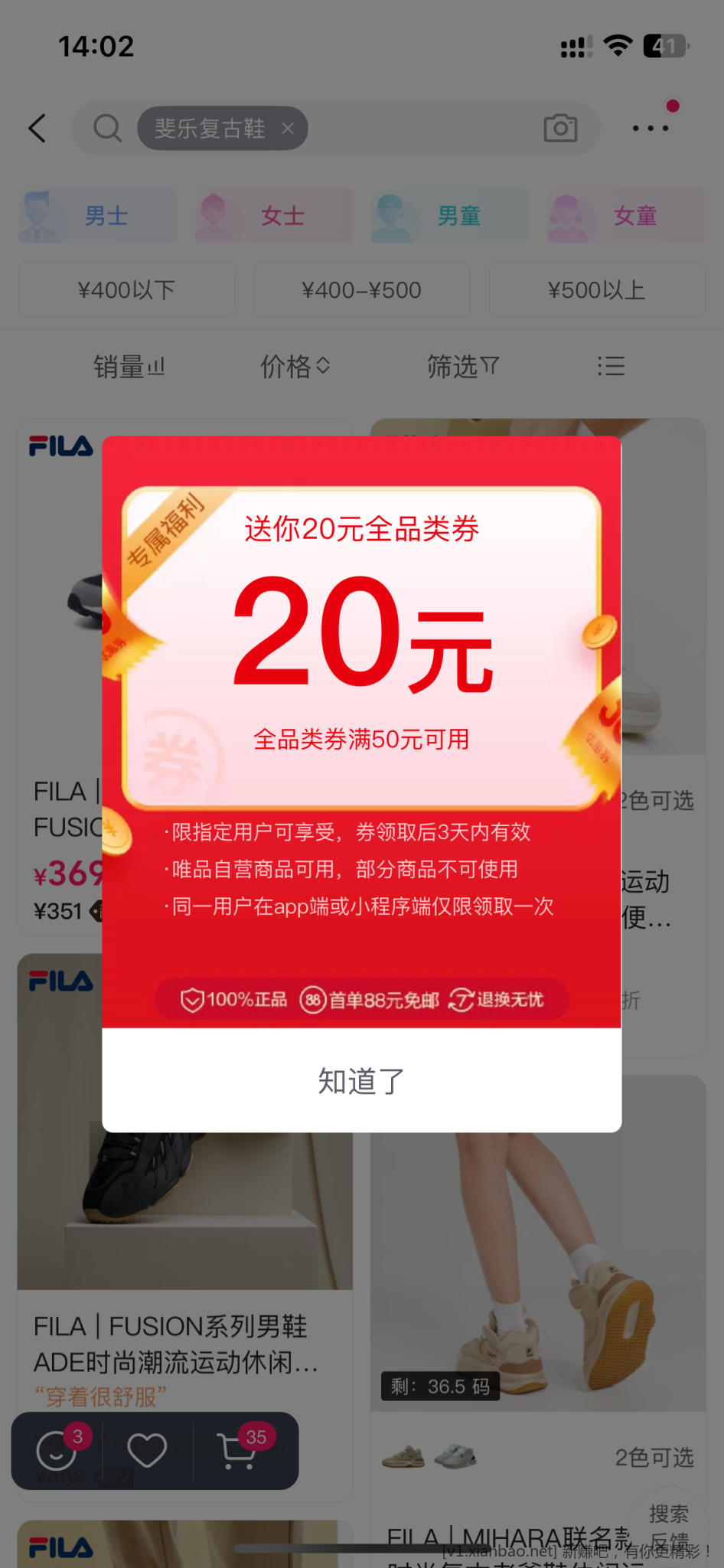Viewport: 724px width, 1568px height.
Task: Select the 男童 category
Action: pyautogui.click(x=450, y=216)
